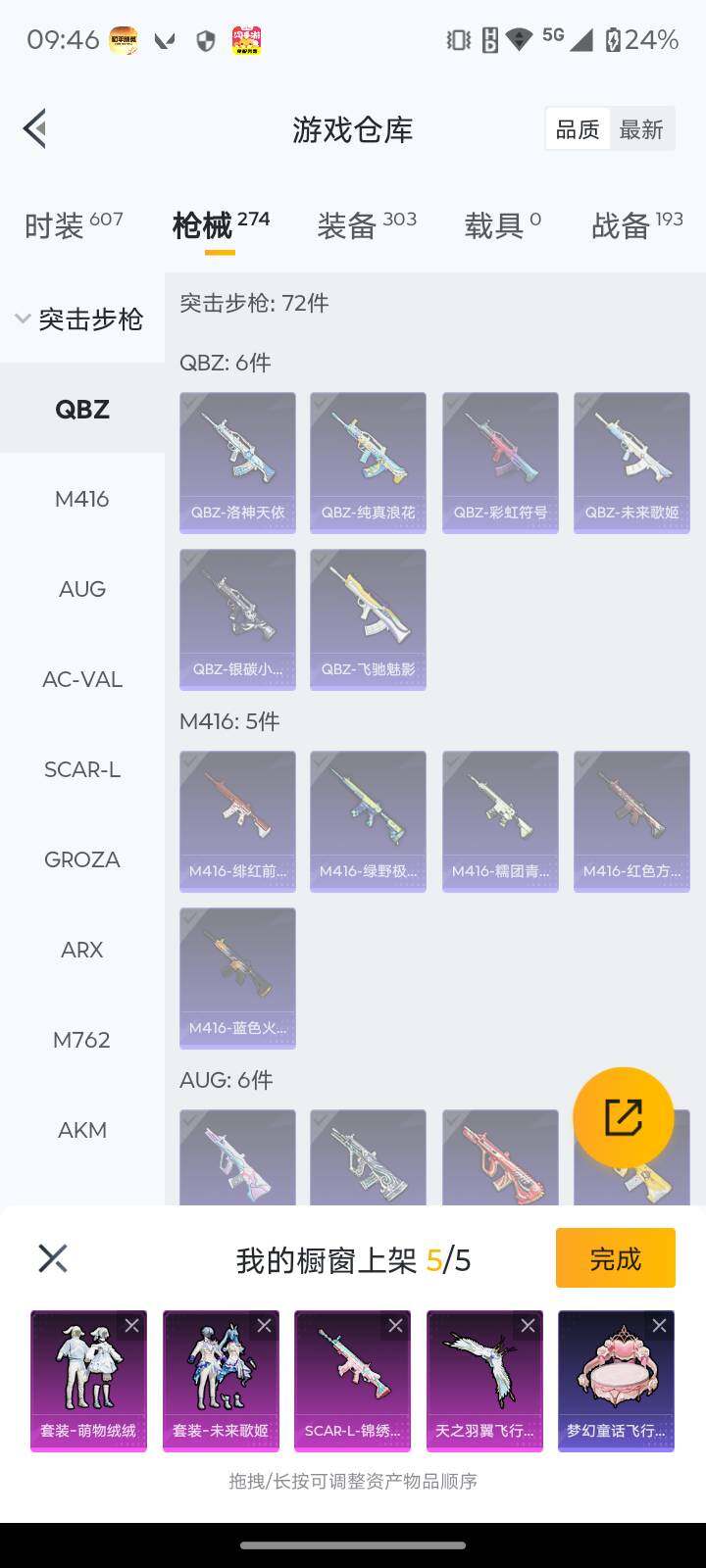The width and height of the screenshot is (706, 1568).
Task: Confirm the showcase with 完成
Action: pos(615,1258)
